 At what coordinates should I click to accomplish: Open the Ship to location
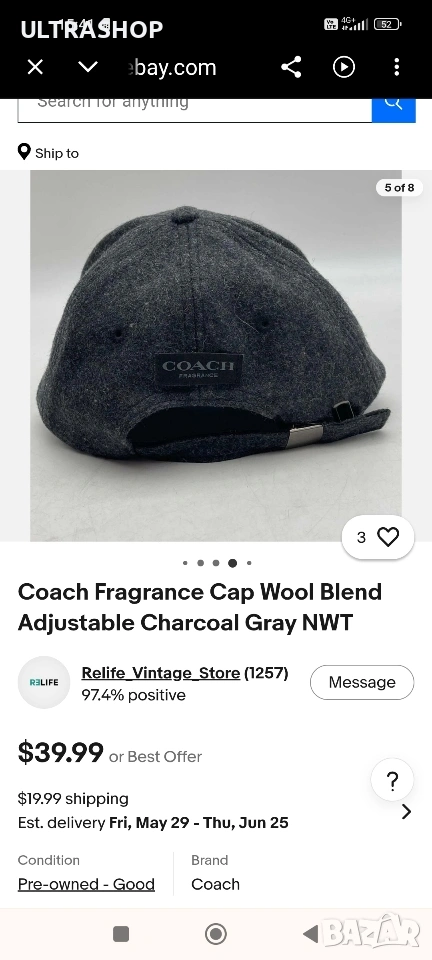pos(48,152)
